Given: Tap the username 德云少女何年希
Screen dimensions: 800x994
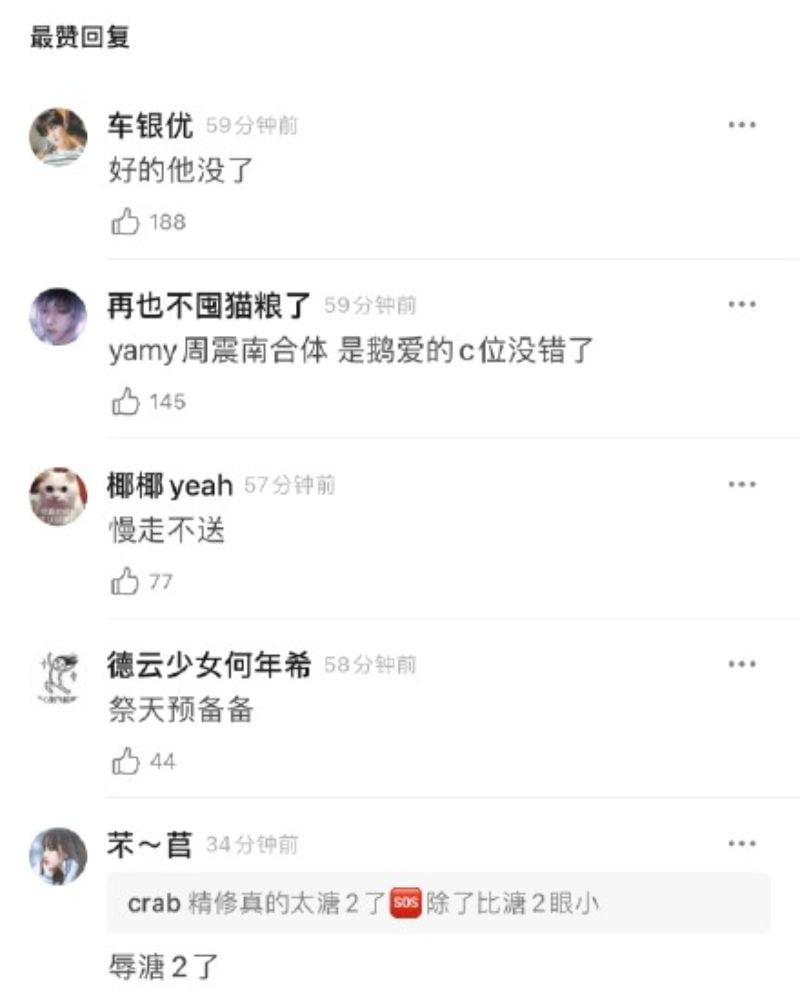Looking at the screenshot, I should point(209,665).
